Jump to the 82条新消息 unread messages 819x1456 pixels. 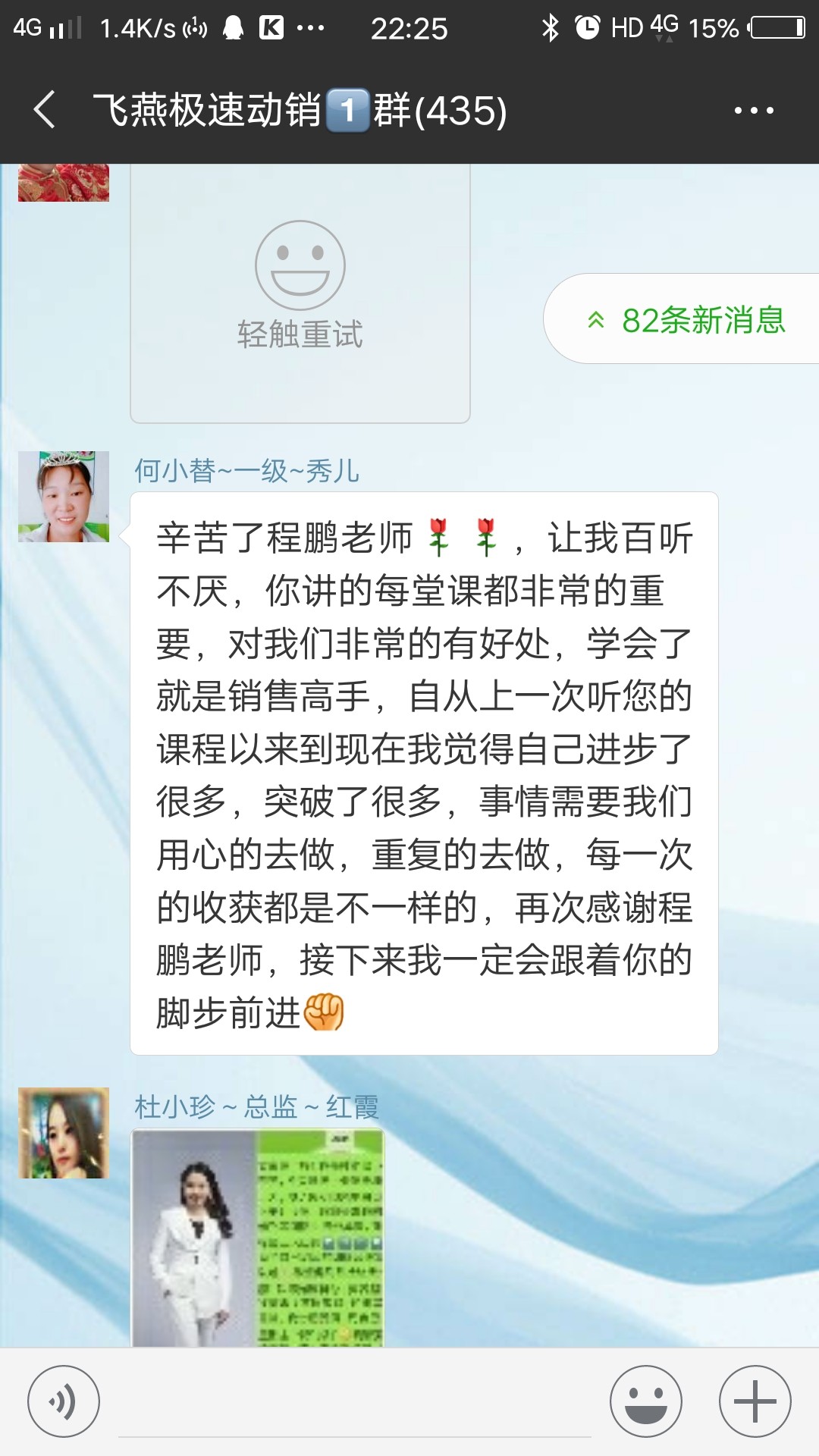point(686,319)
